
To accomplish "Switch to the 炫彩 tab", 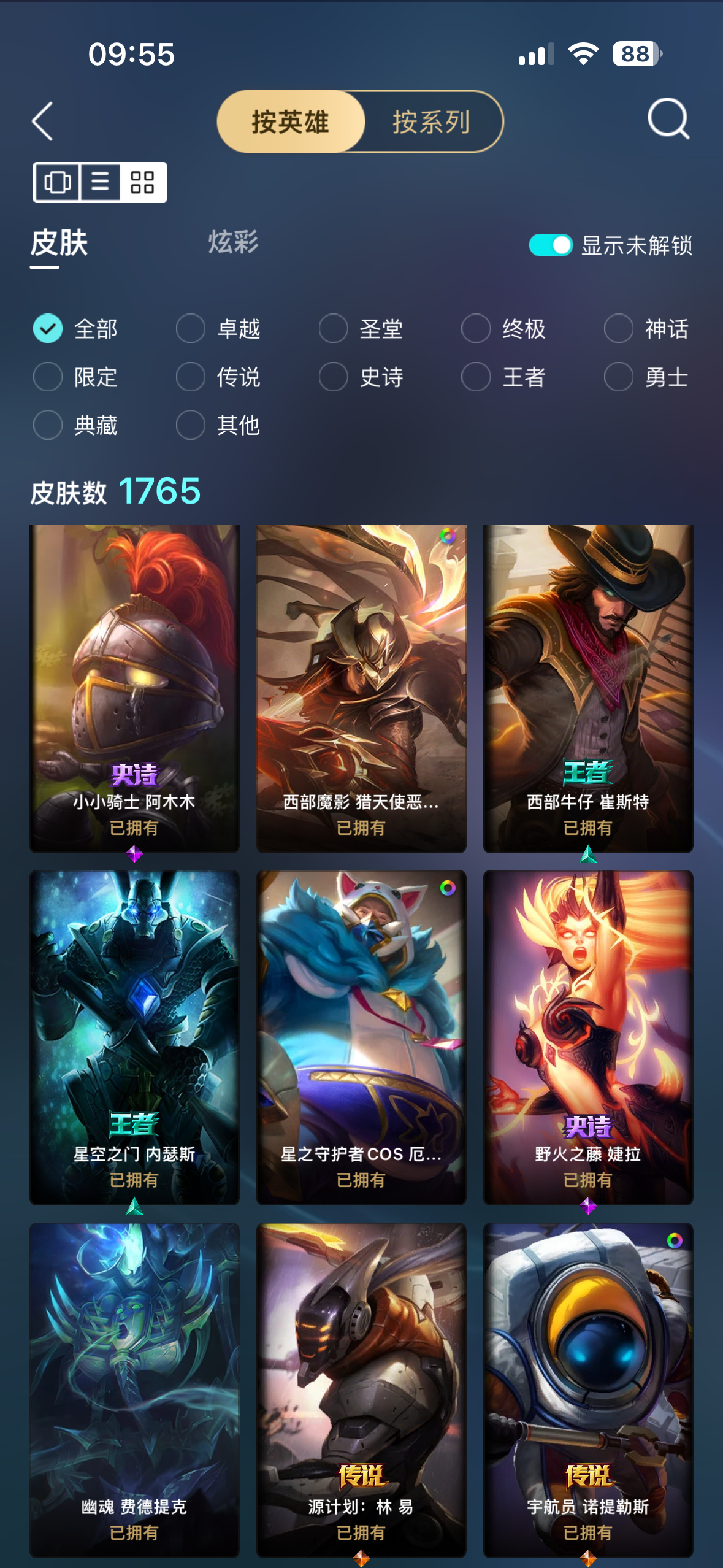I will click(x=233, y=242).
